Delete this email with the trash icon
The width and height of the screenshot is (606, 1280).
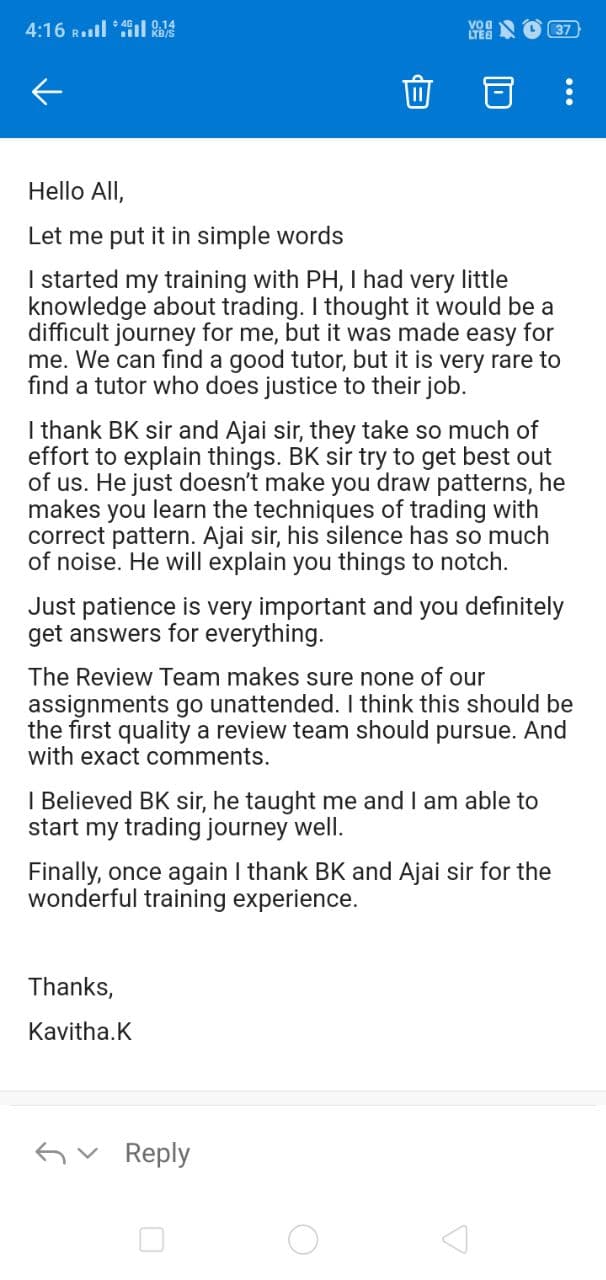tap(416, 93)
